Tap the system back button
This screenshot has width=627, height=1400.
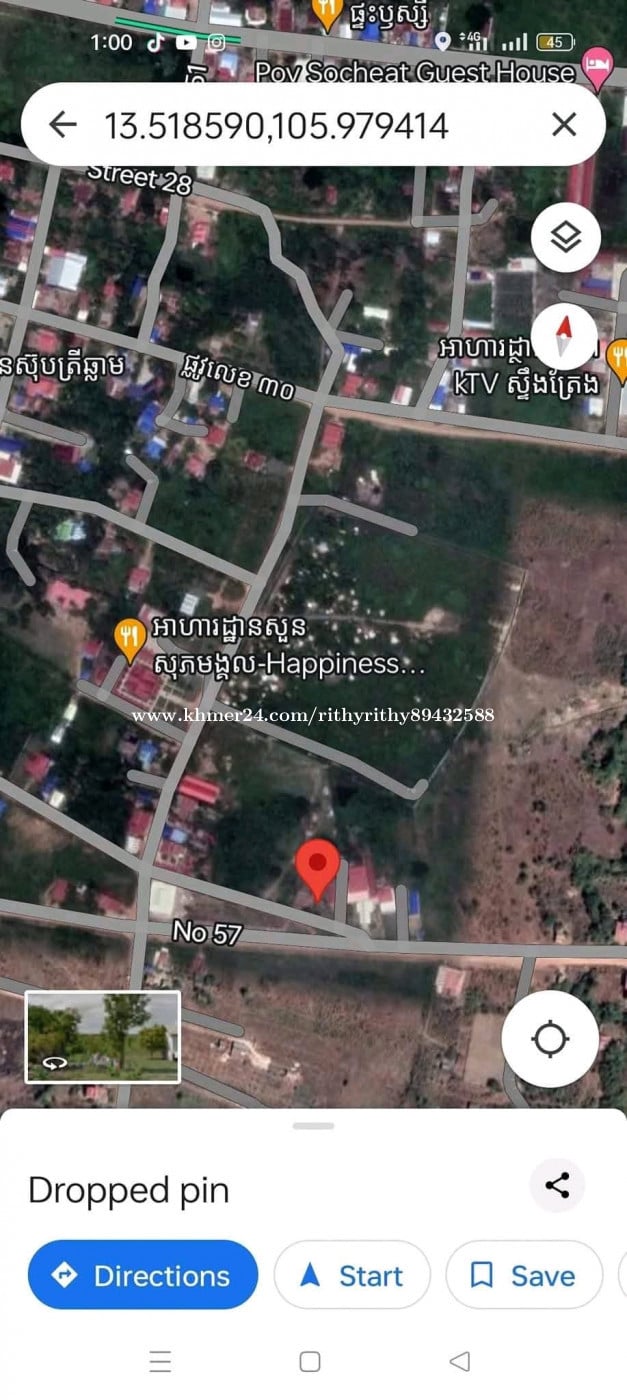tap(460, 1361)
